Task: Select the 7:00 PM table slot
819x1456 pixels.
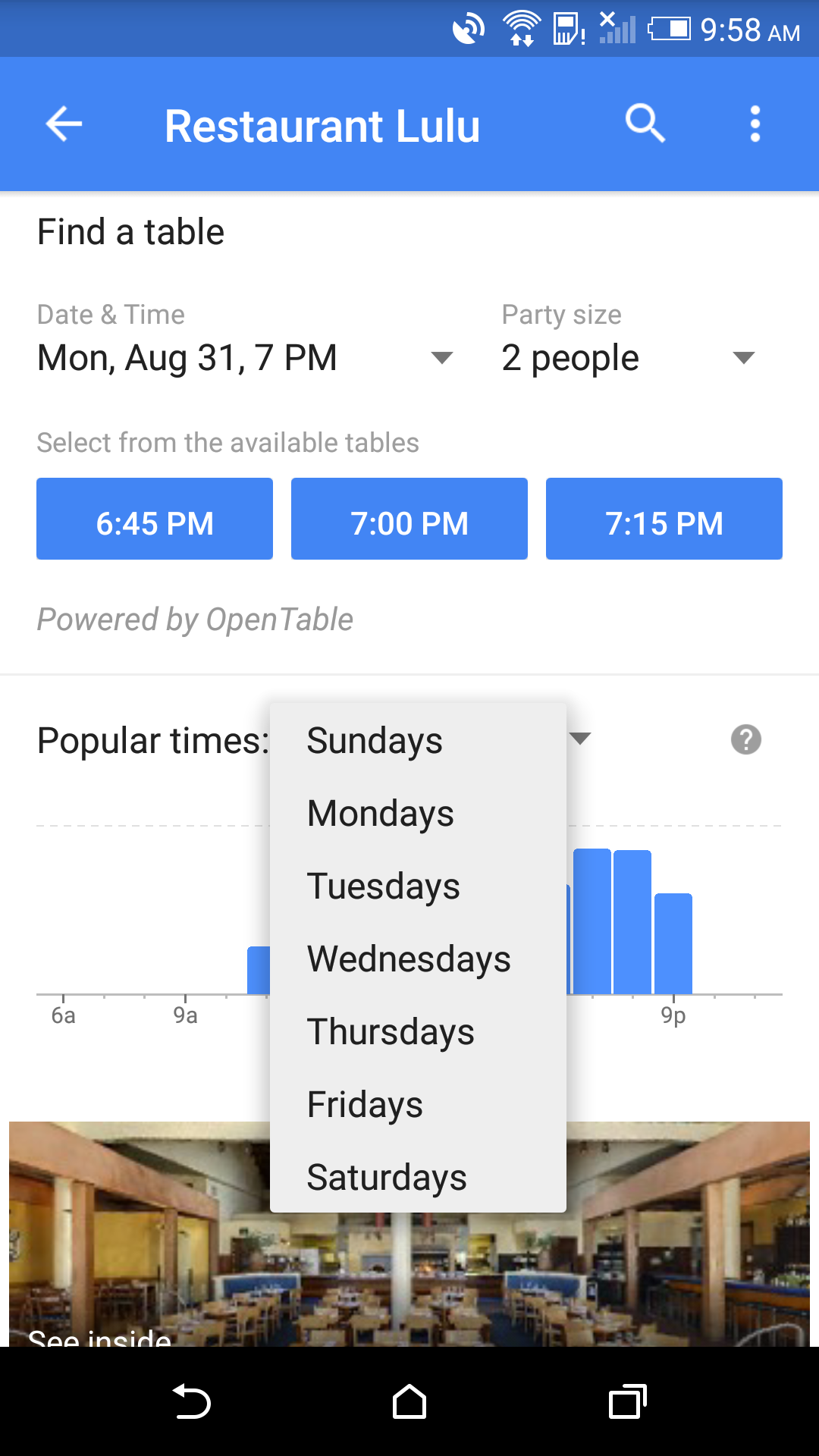Action: pyautogui.click(x=409, y=519)
